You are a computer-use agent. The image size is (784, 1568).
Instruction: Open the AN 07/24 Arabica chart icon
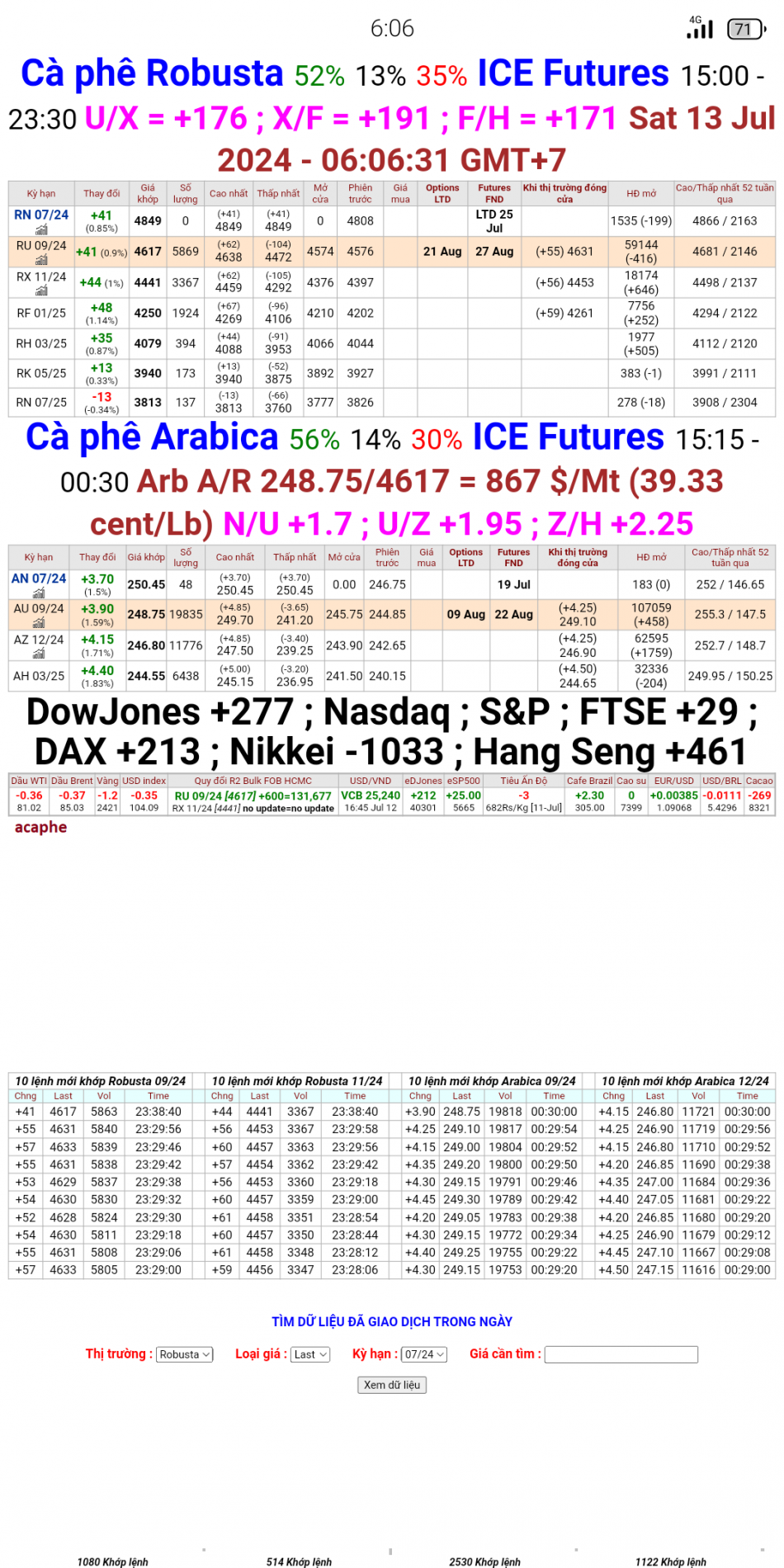[39, 593]
